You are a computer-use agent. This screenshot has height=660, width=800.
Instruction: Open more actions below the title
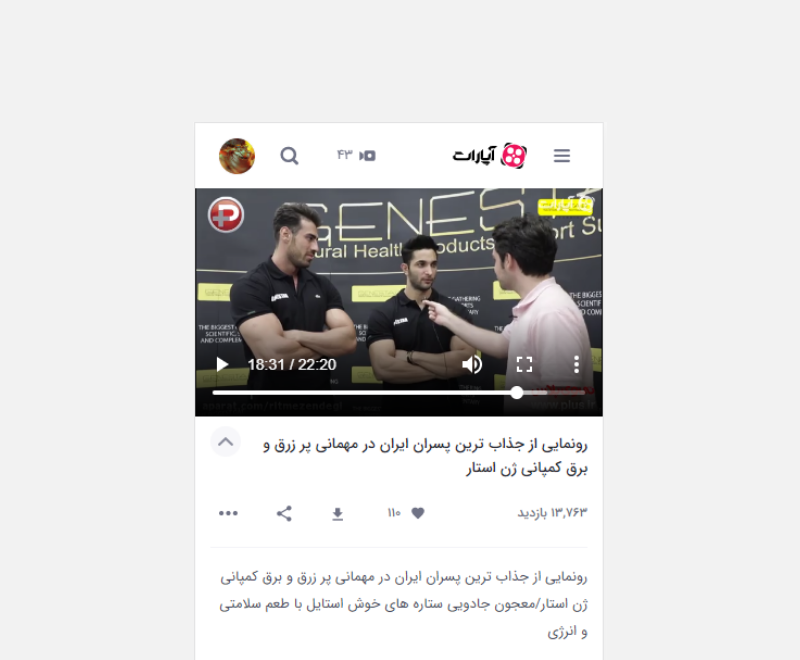(x=228, y=513)
